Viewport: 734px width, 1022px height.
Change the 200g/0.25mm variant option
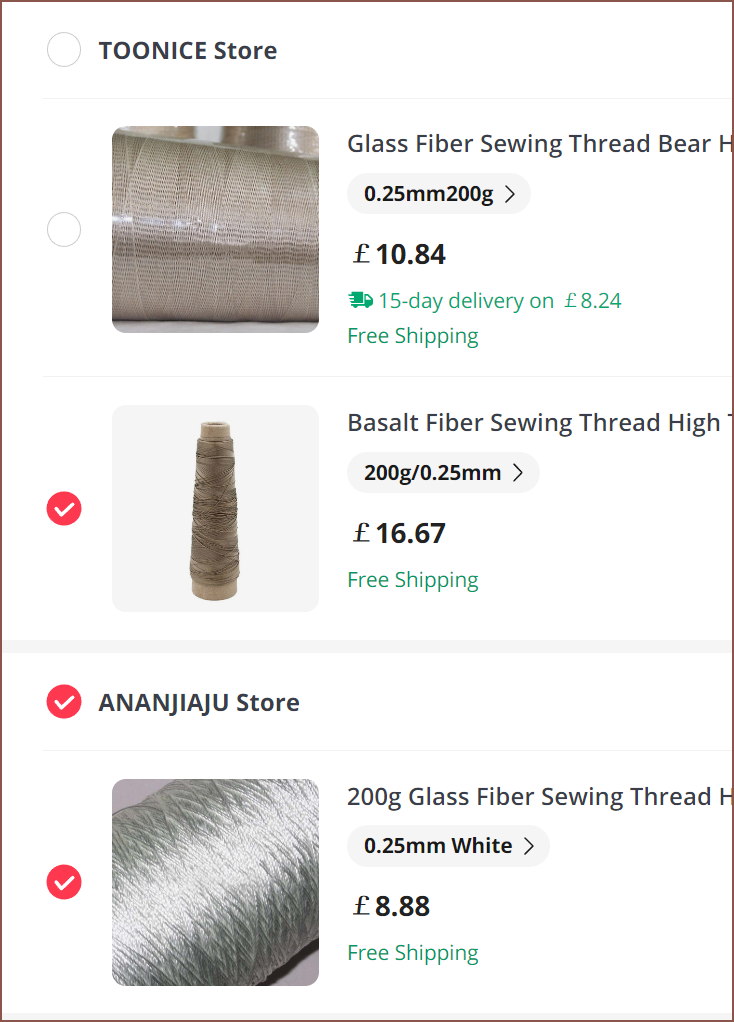pos(443,473)
